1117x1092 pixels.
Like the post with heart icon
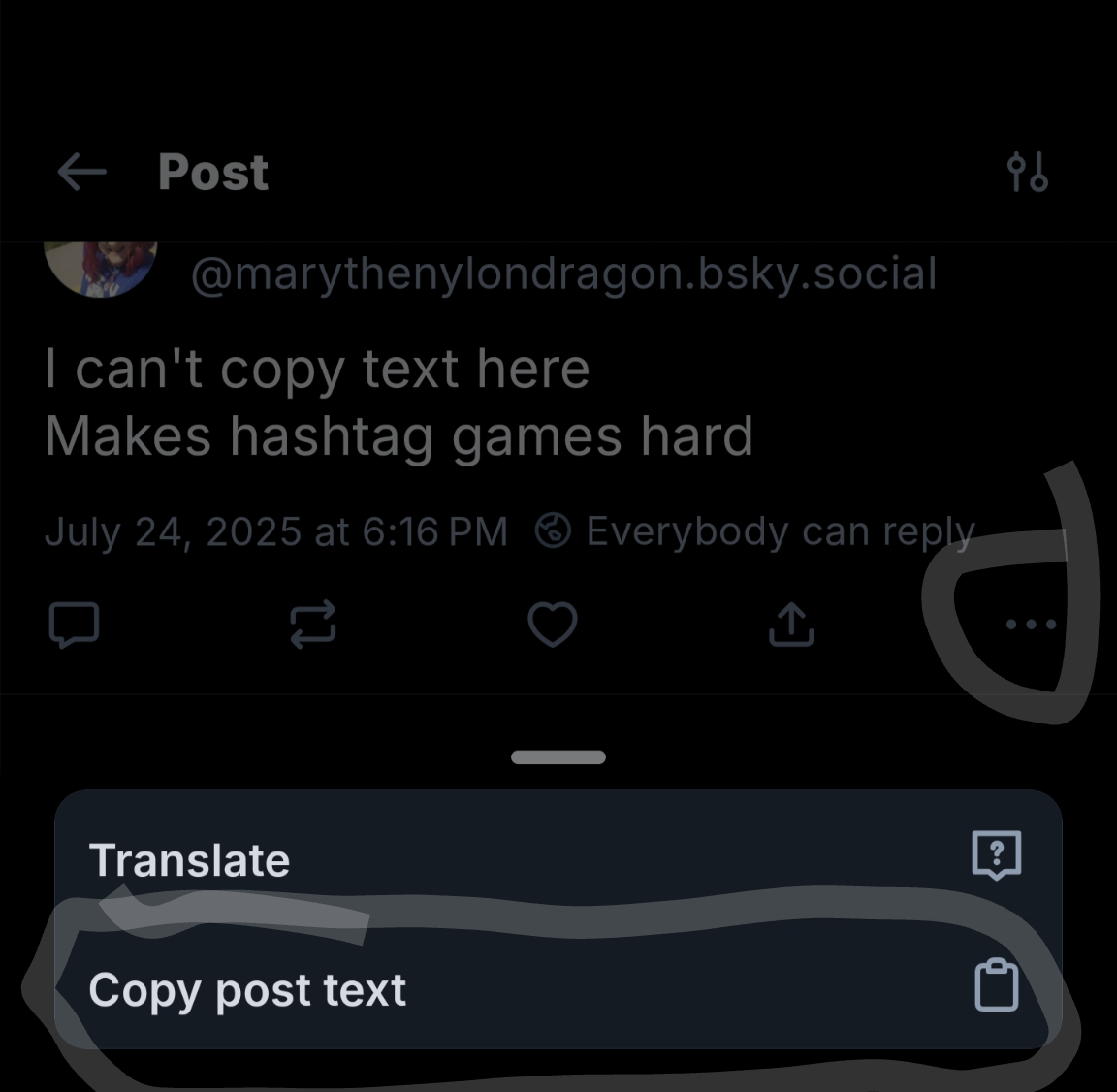pyautogui.click(x=553, y=625)
